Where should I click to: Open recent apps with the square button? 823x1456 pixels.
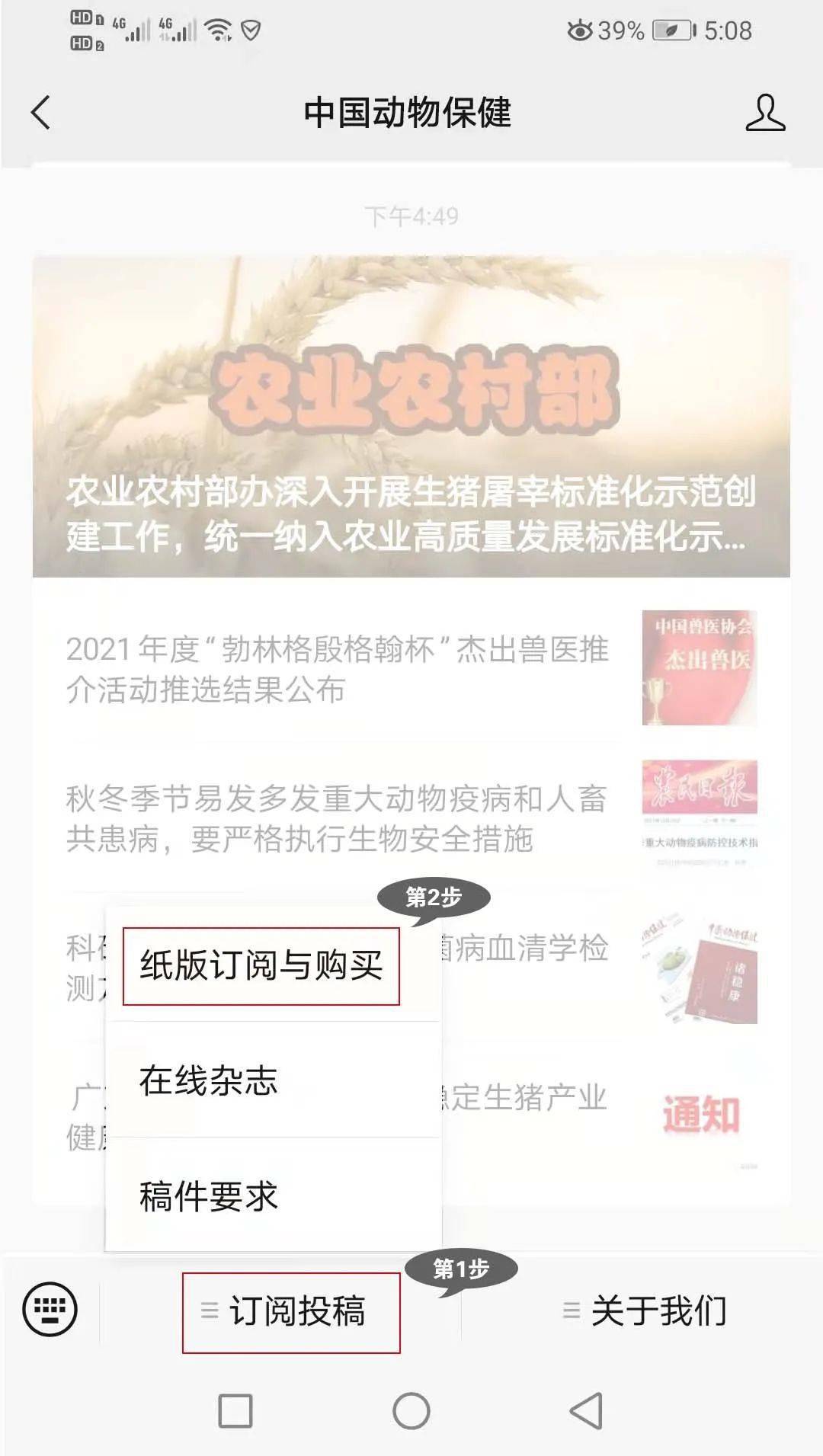pos(235,1411)
